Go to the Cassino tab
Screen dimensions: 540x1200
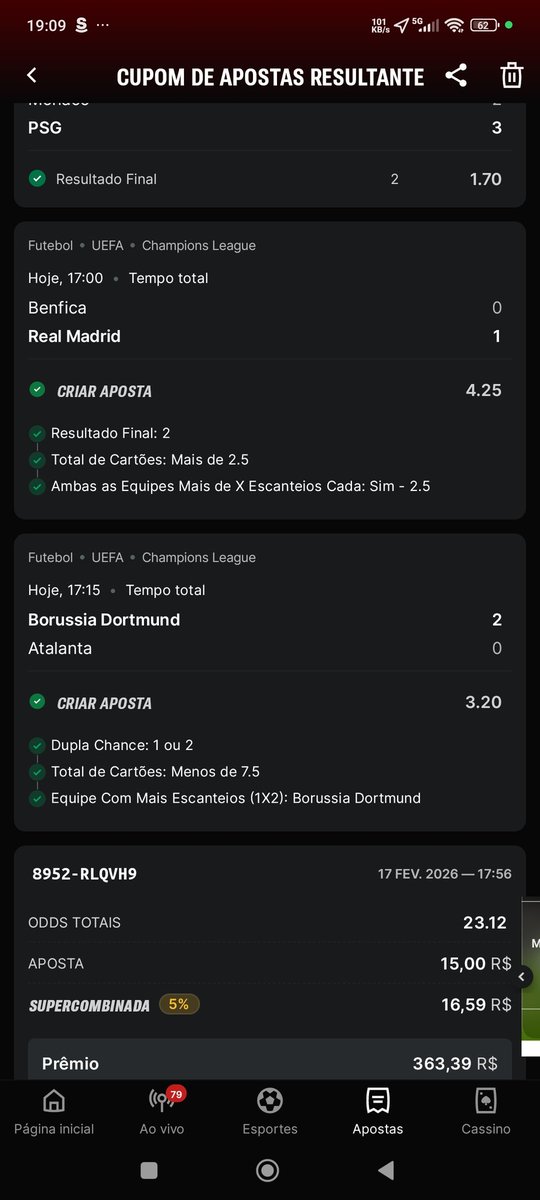[x=486, y=1112]
